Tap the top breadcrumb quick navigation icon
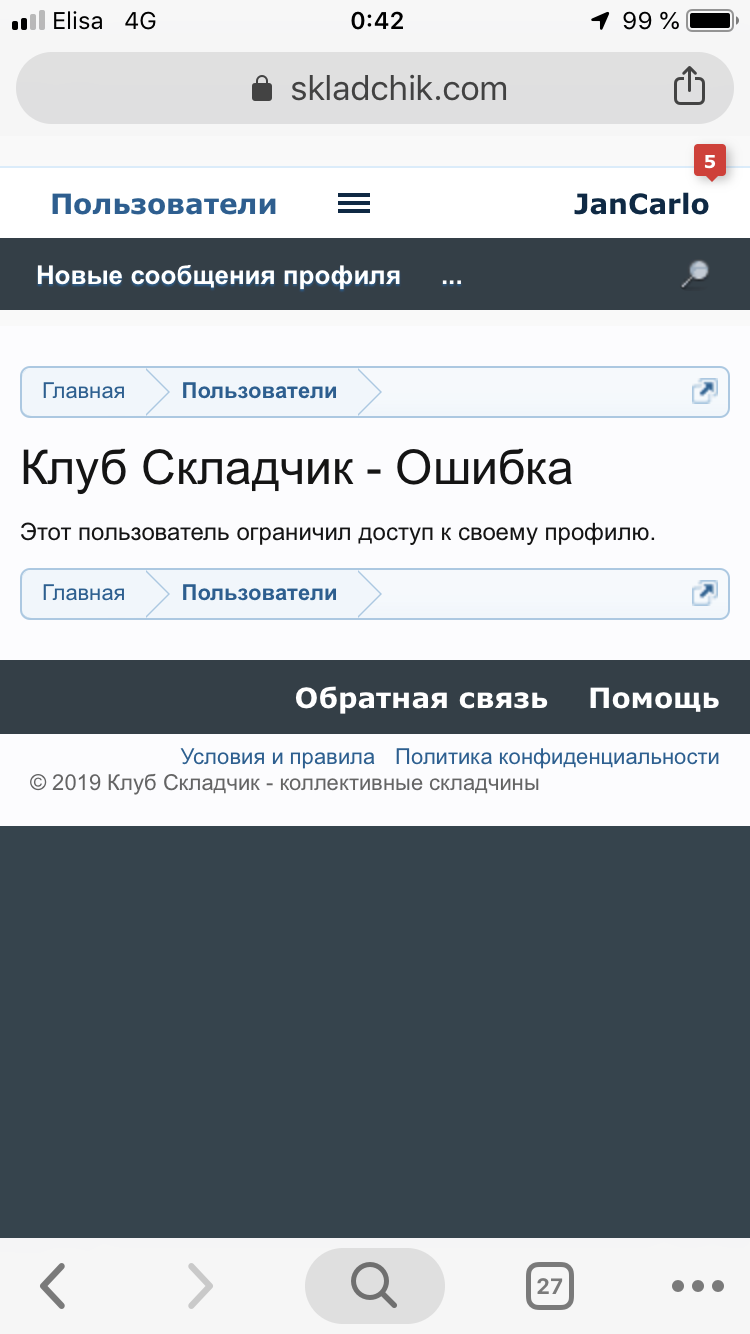This screenshot has height=1334, width=750. (x=705, y=391)
